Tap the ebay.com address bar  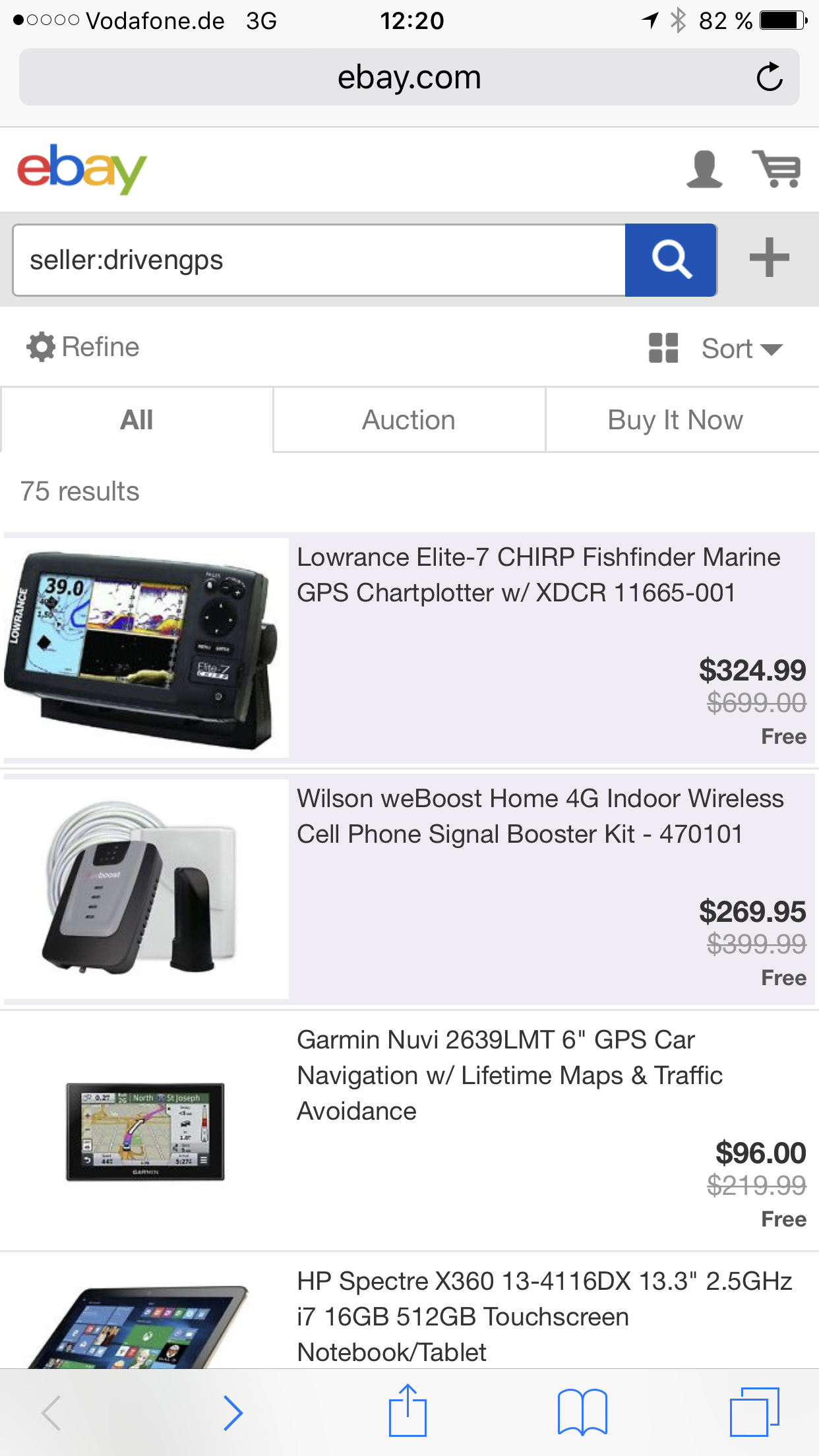(409, 78)
